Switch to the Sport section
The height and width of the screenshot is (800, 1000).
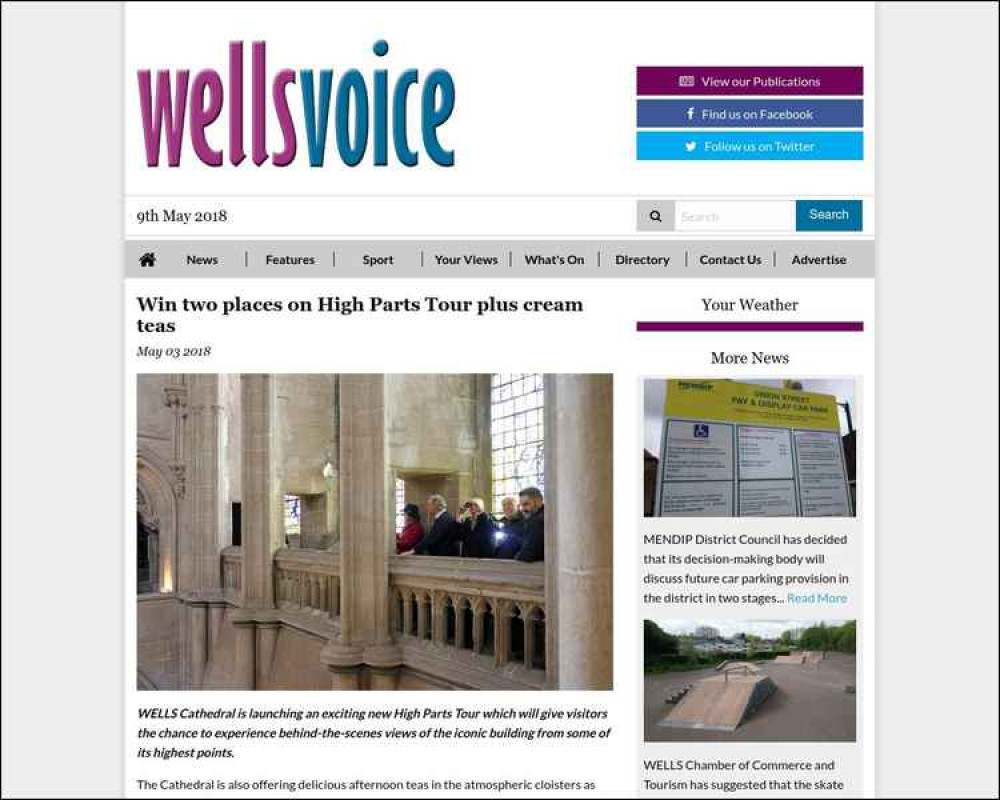[x=378, y=260]
